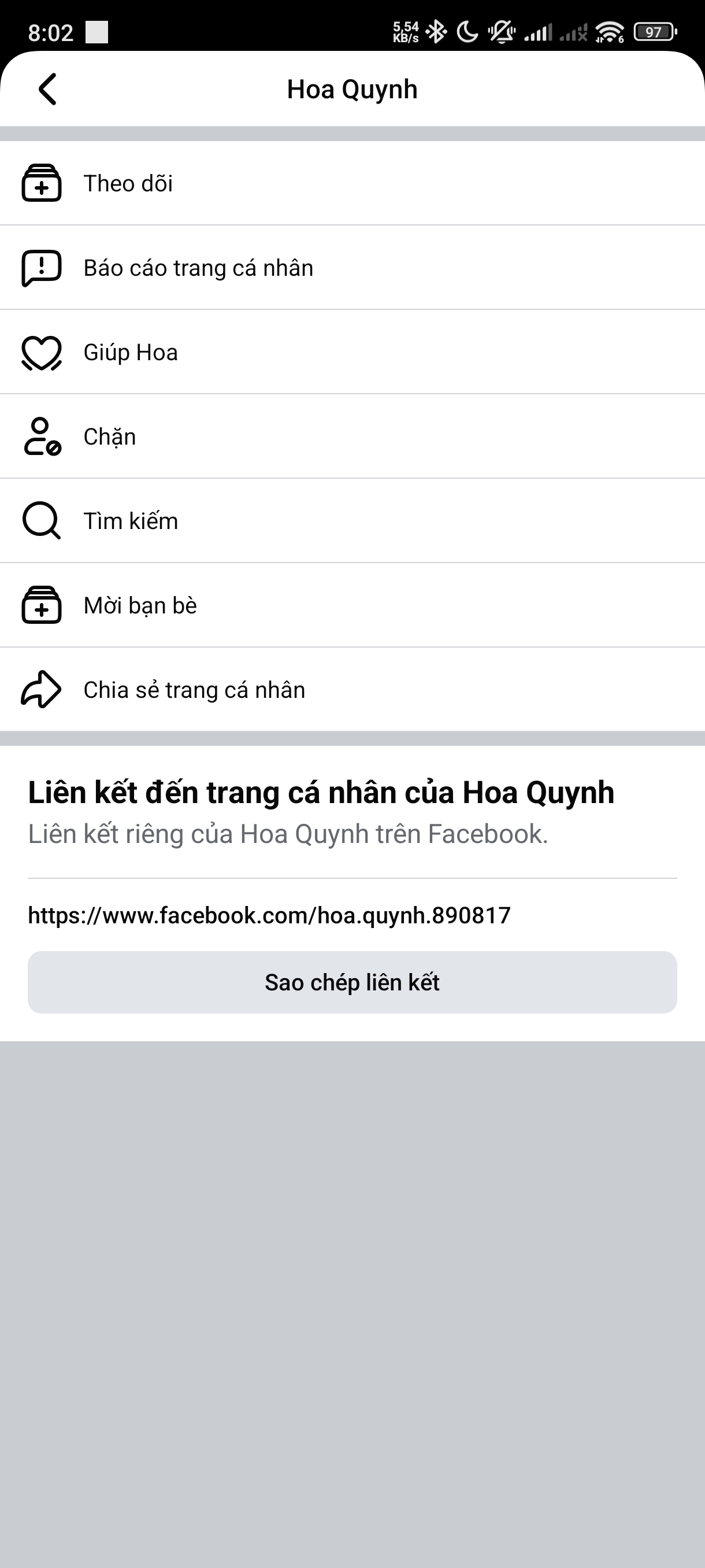Screen dimensions: 705x1568
Task: Open Báo cáo trang cá nhân
Action: tap(198, 268)
